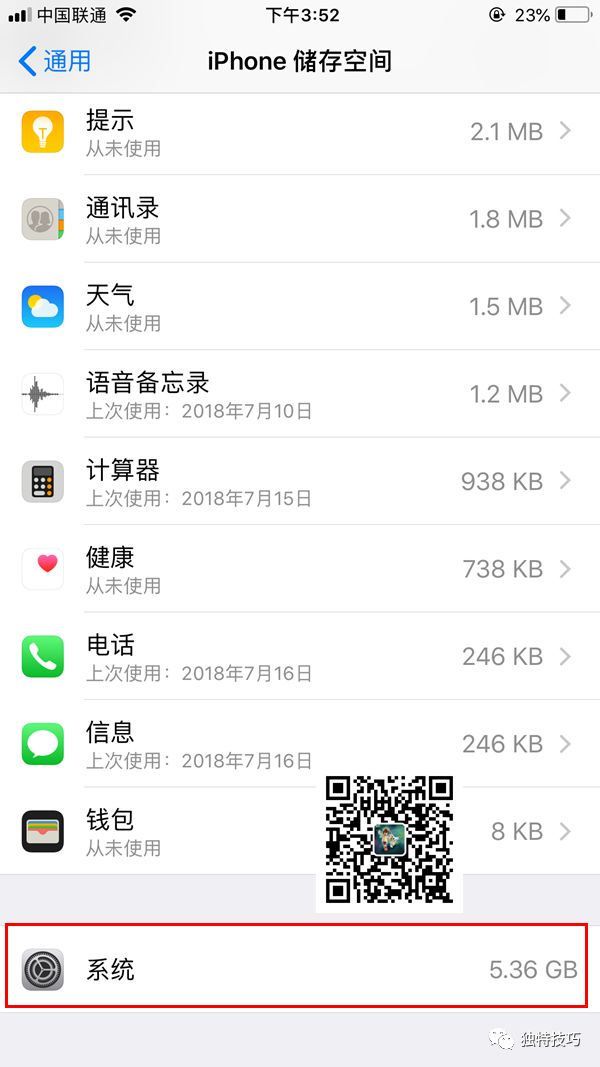Open the 提示 storage details
600x1067 pixels.
[x=300, y=131]
